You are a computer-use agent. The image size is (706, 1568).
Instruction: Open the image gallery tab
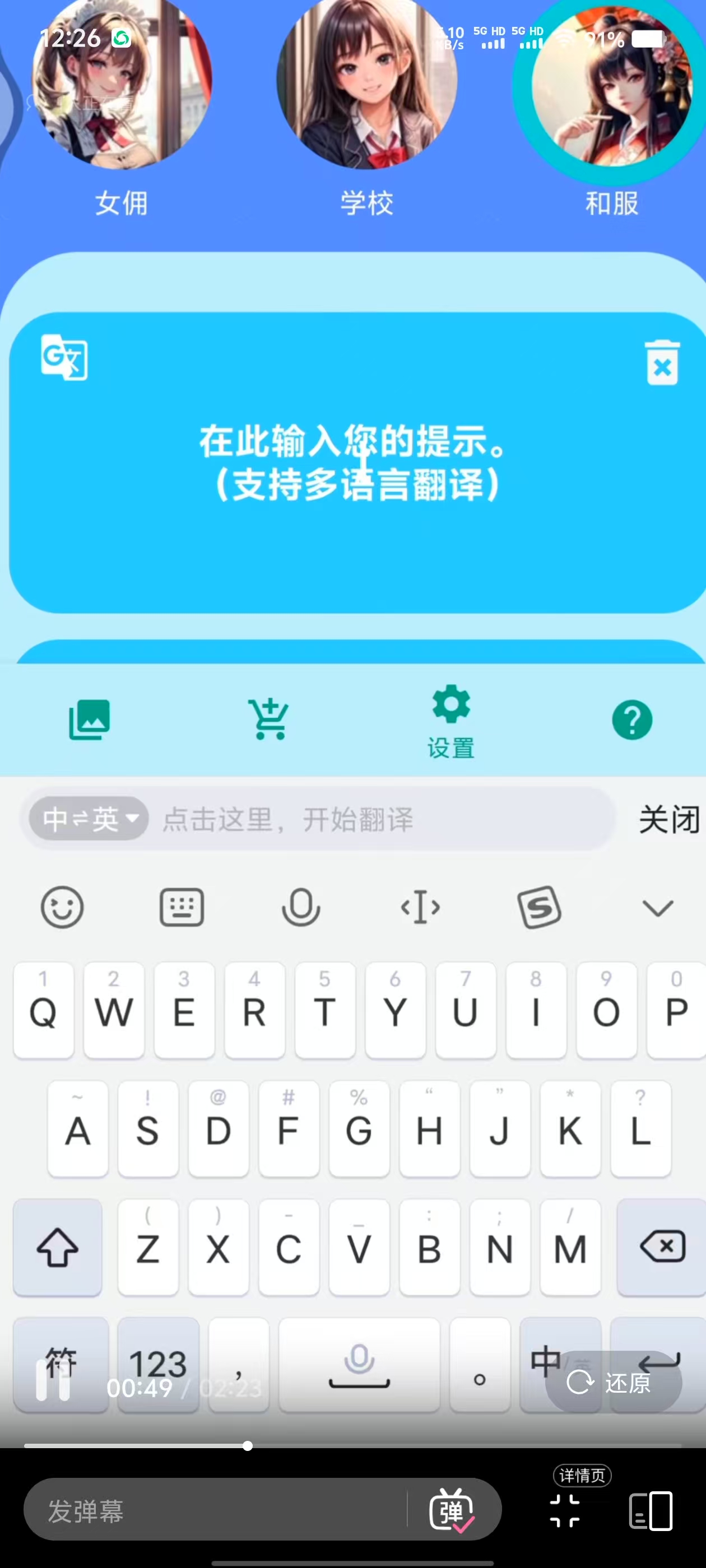[90, 720]
